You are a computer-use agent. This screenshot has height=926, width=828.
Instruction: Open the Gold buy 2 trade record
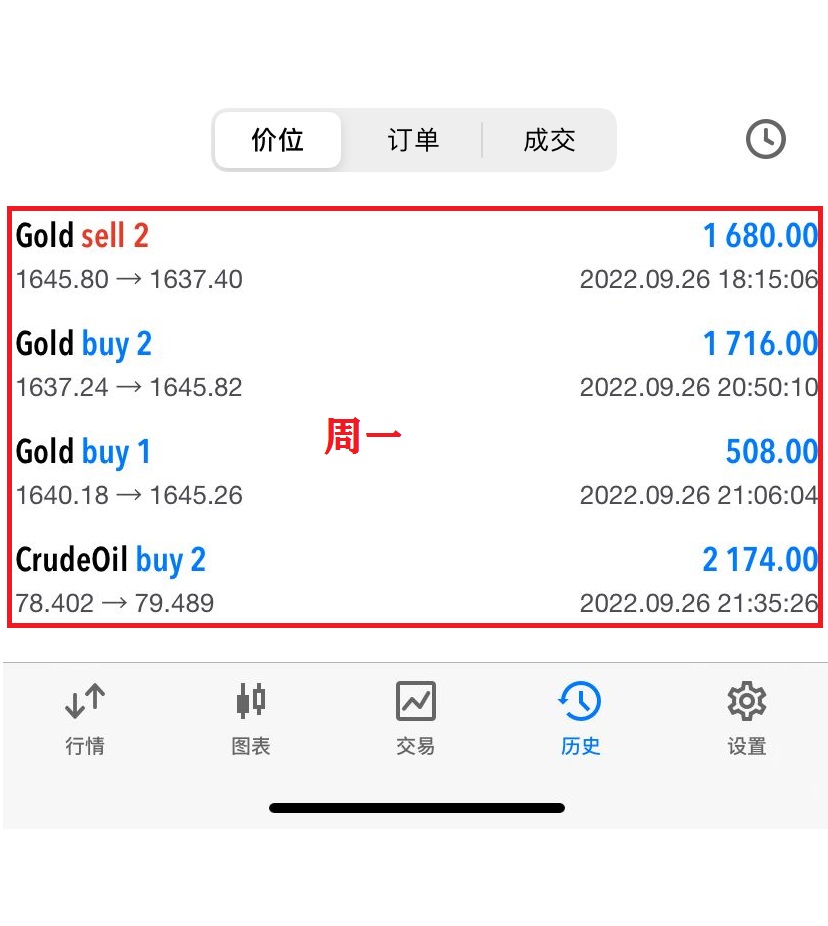414,364
